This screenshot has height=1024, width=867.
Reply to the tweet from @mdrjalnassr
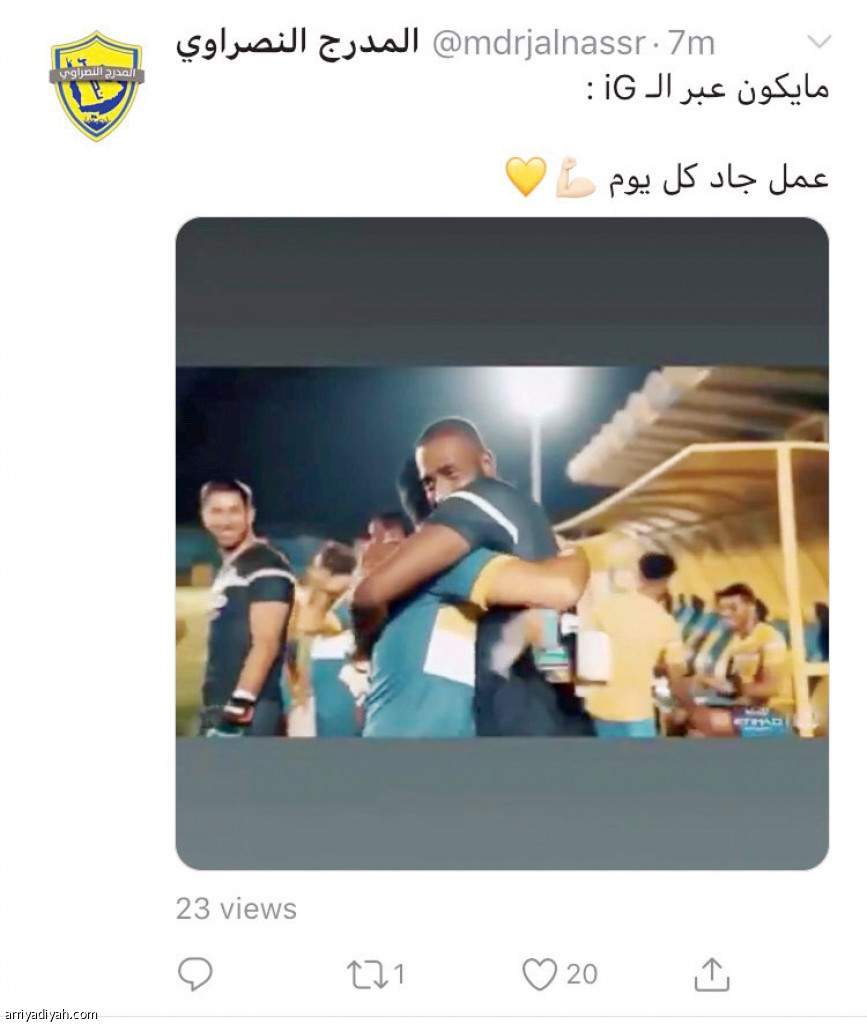click(x=195, y=973)
